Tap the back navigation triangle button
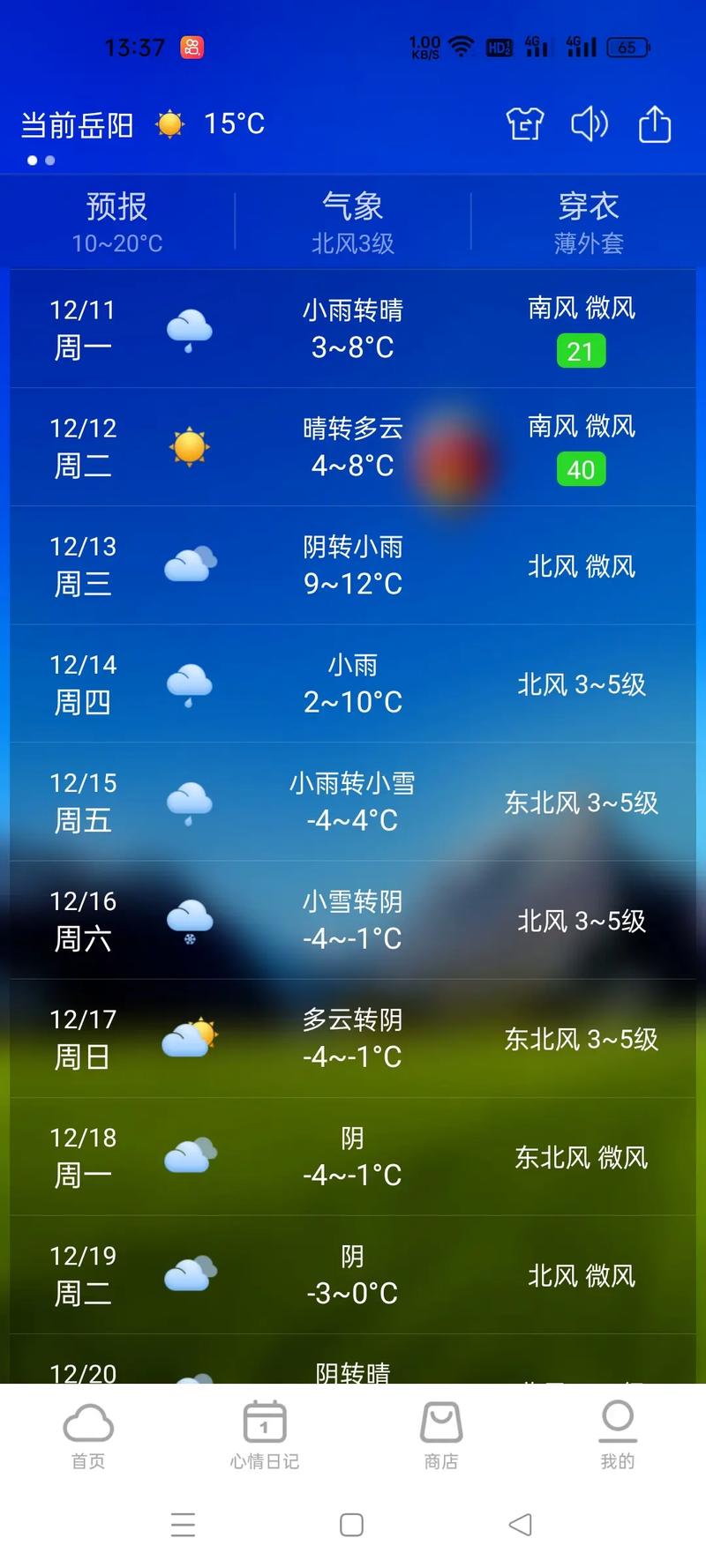This screenshot has width=706, height=1568. pyautogui.click(x=521, y=1525)
